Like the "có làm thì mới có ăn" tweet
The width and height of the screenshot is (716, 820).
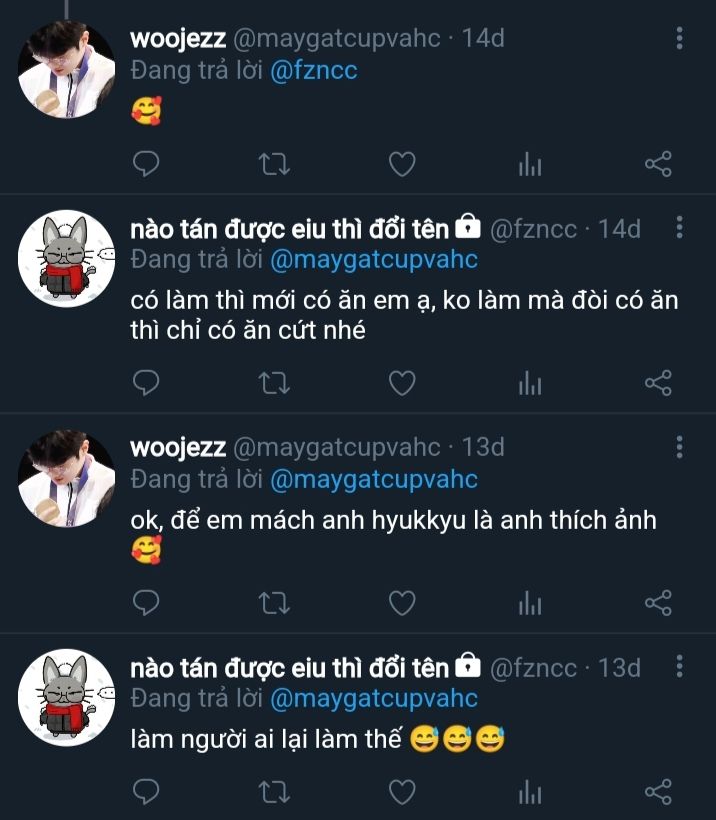pos(401,383)
